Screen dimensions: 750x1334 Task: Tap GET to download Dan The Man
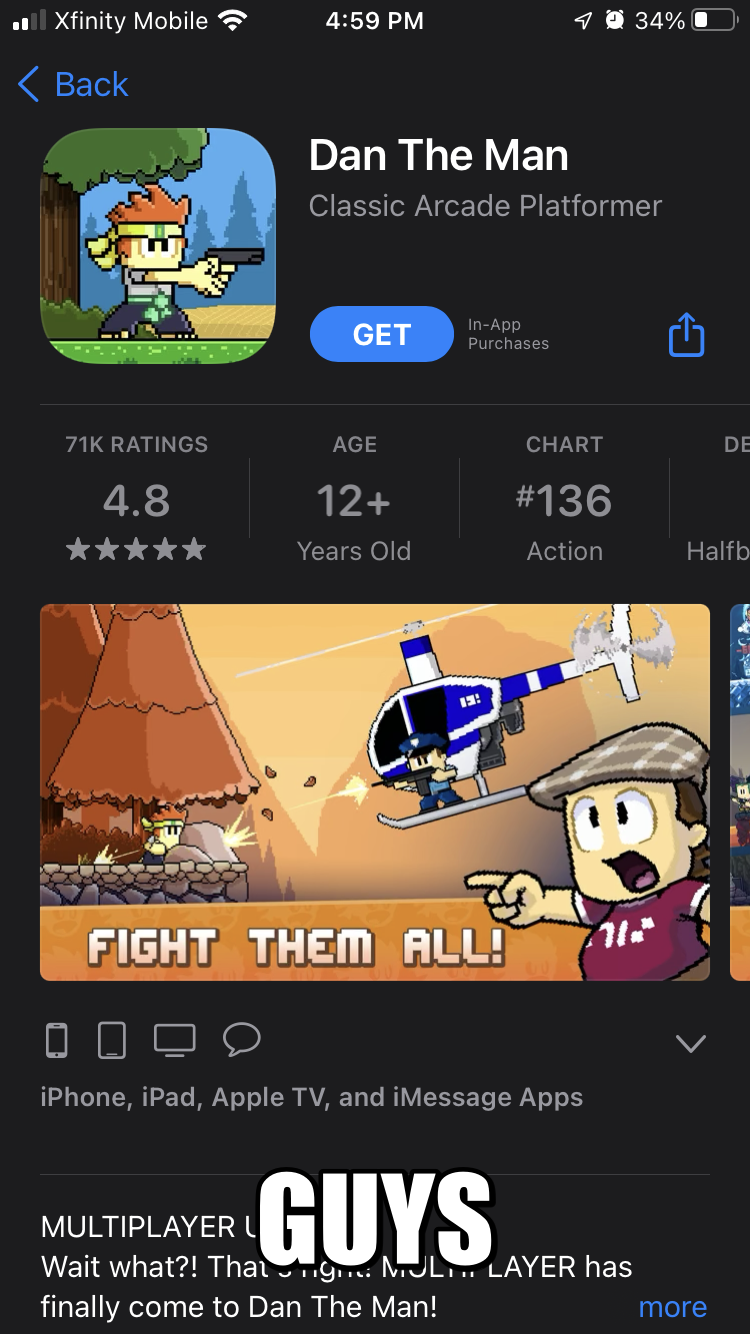(381, 334)
